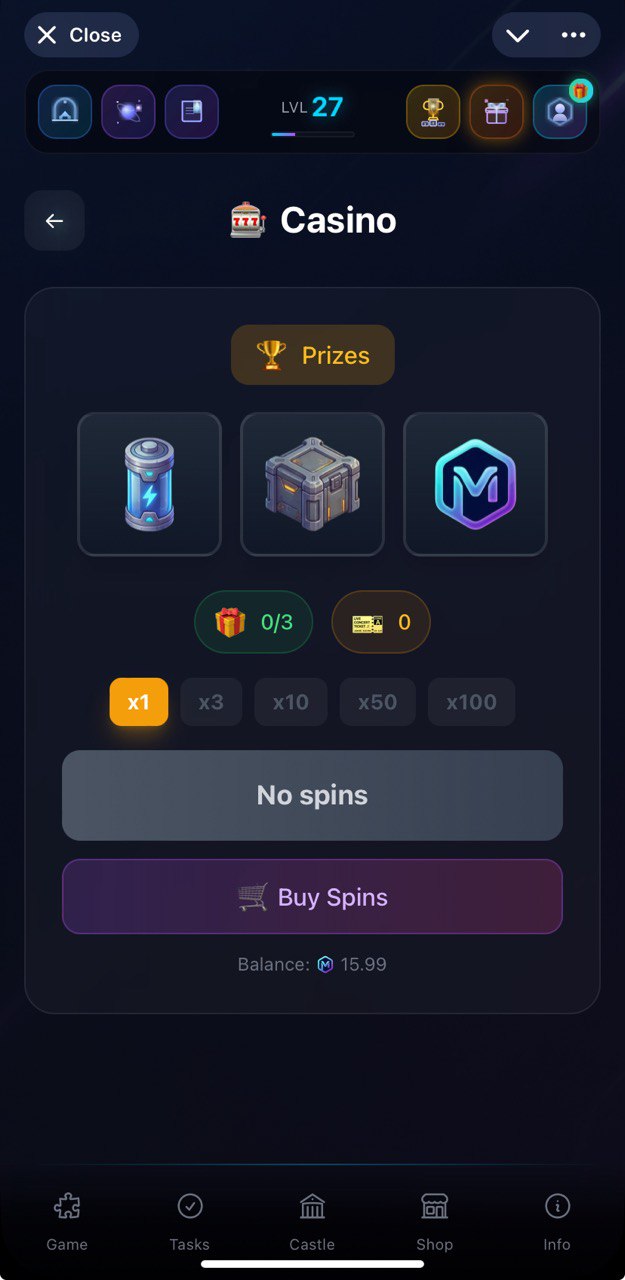Select the x1 spin multiplier

click(139, 702)
